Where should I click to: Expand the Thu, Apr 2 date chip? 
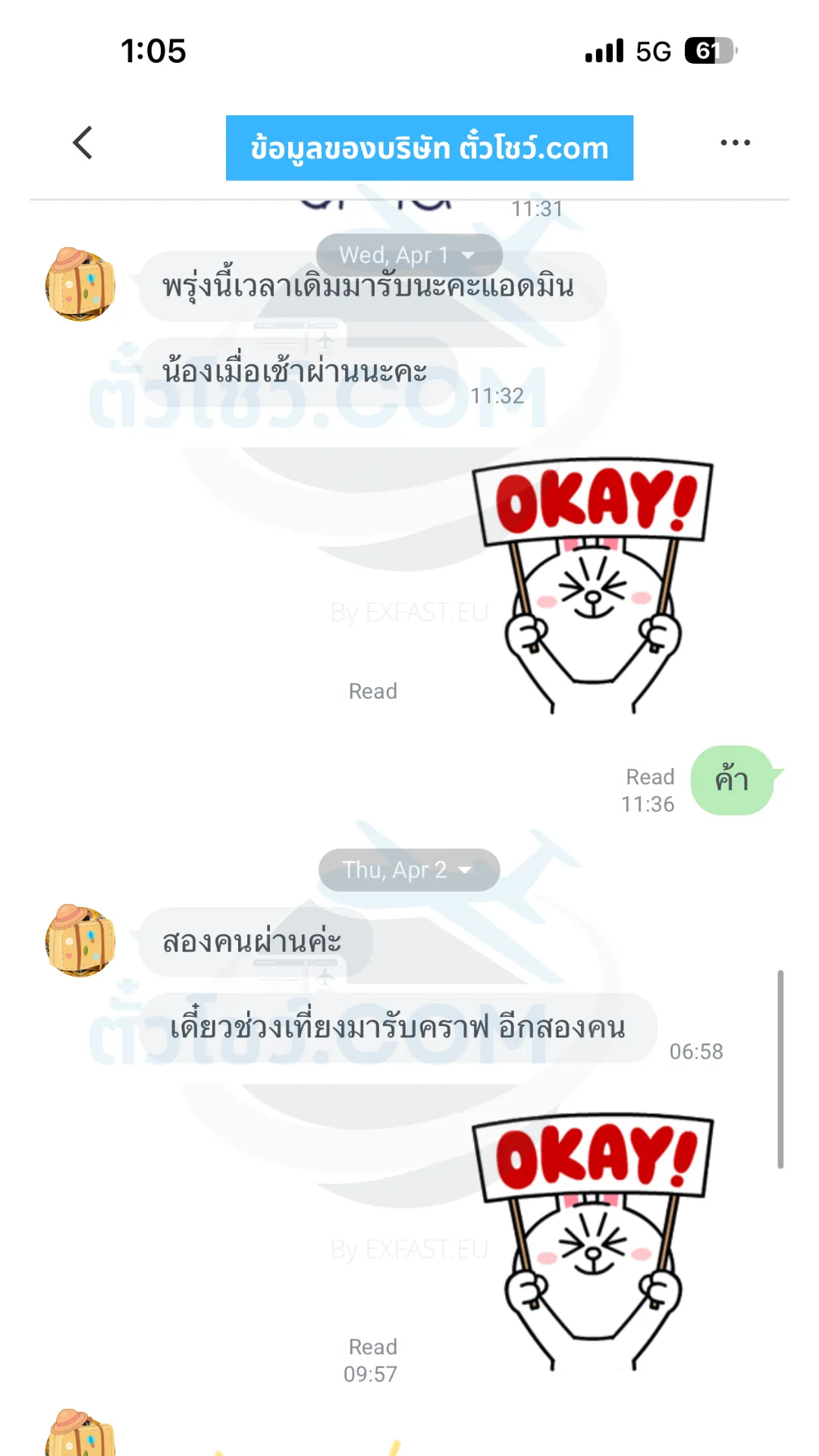[x=409, y=870]
